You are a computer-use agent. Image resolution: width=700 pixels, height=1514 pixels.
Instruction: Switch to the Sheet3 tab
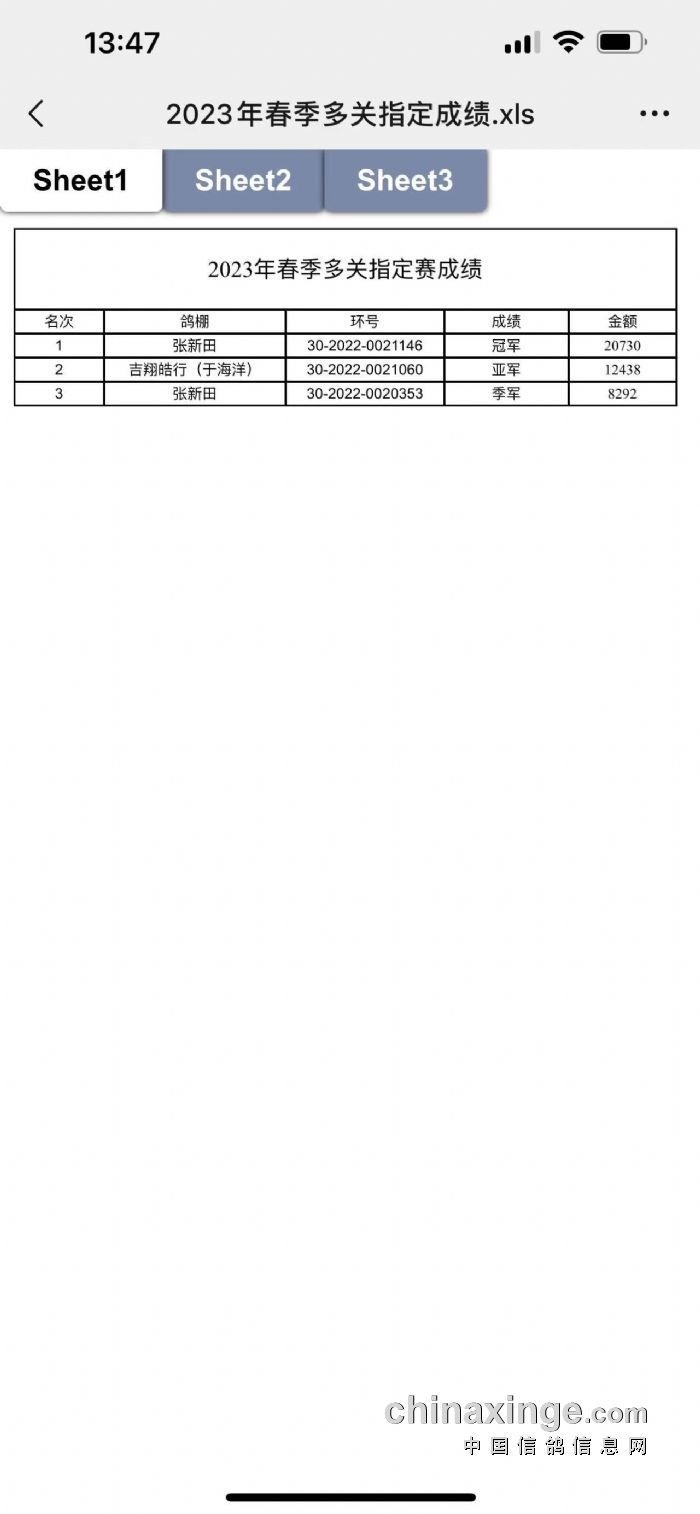tap(405, 180)
